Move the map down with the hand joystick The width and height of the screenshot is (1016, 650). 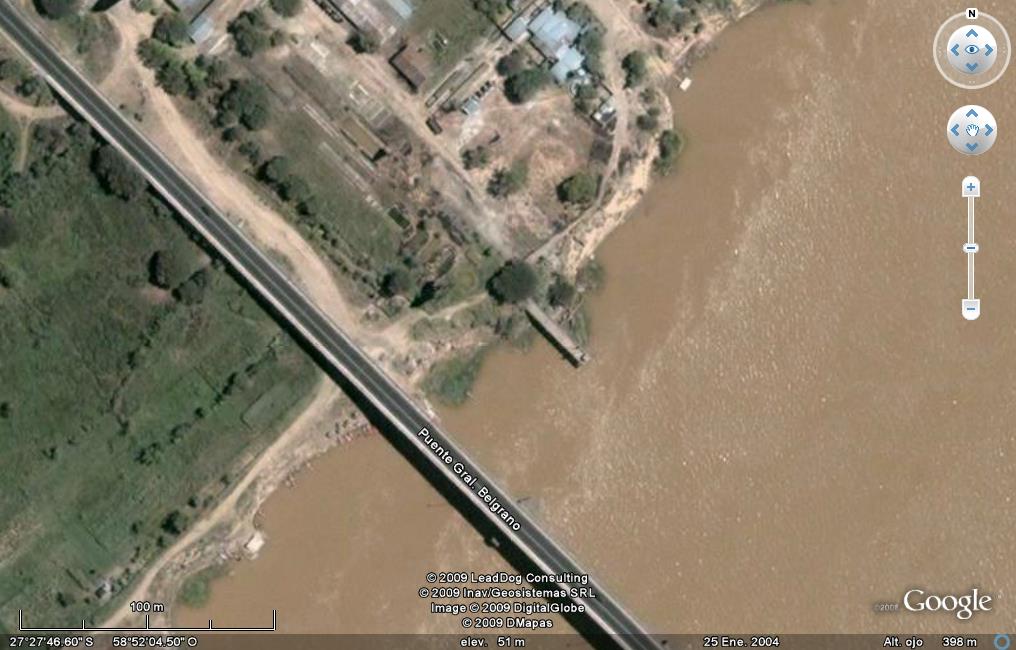point(971,146)
